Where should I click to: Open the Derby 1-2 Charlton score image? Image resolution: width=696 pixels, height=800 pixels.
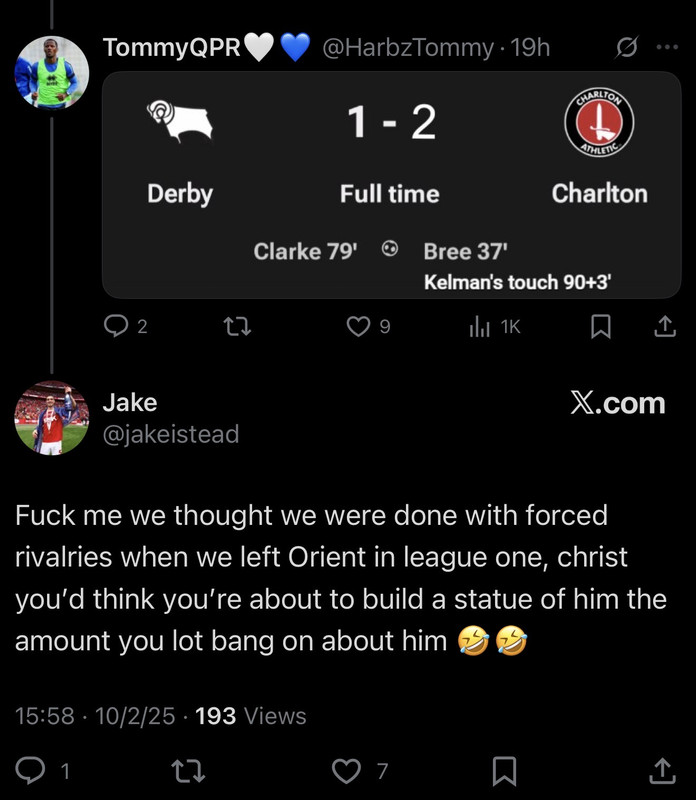pos(391,185)
